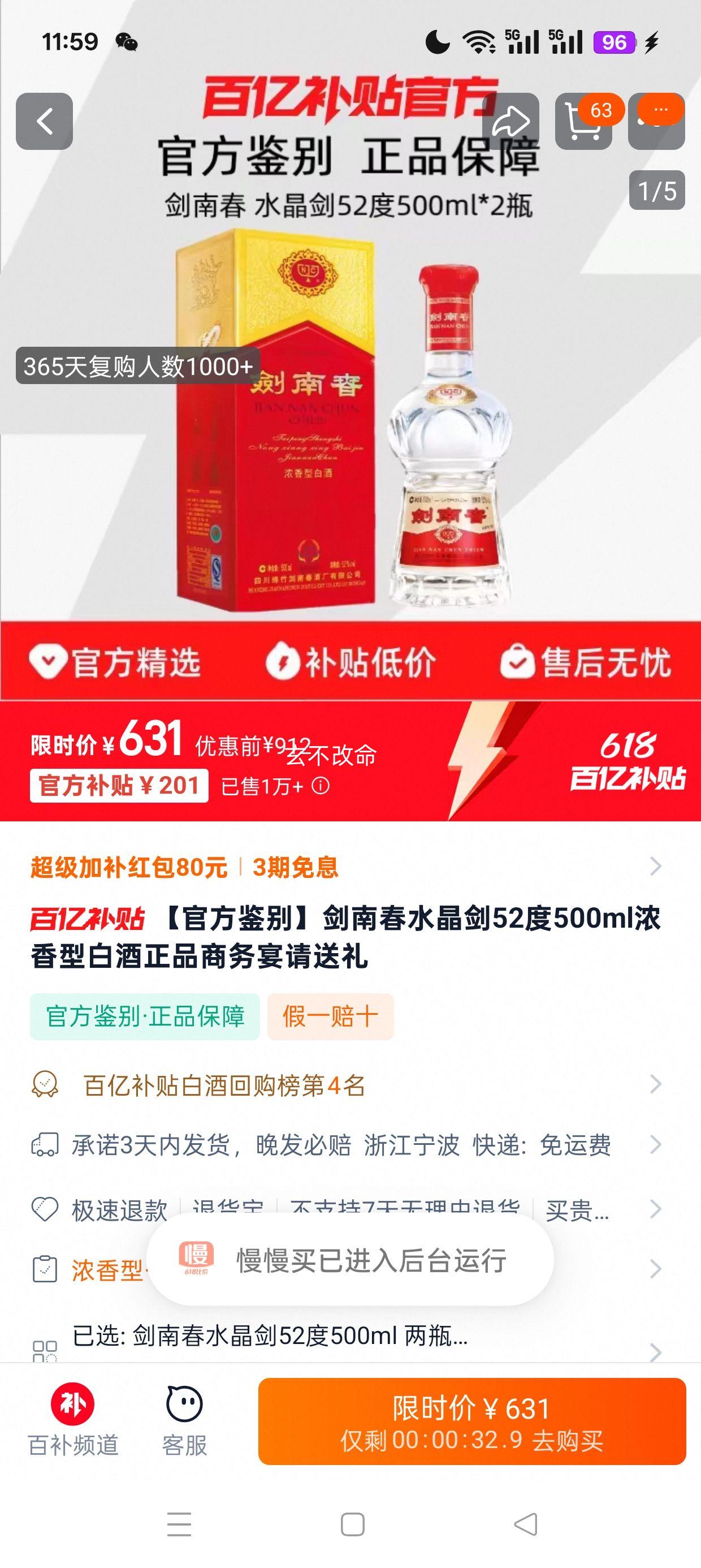Viewport: 701px width, 1568px height.
Task: Open the shopping cart with 63 items
Action: [583, 122]
